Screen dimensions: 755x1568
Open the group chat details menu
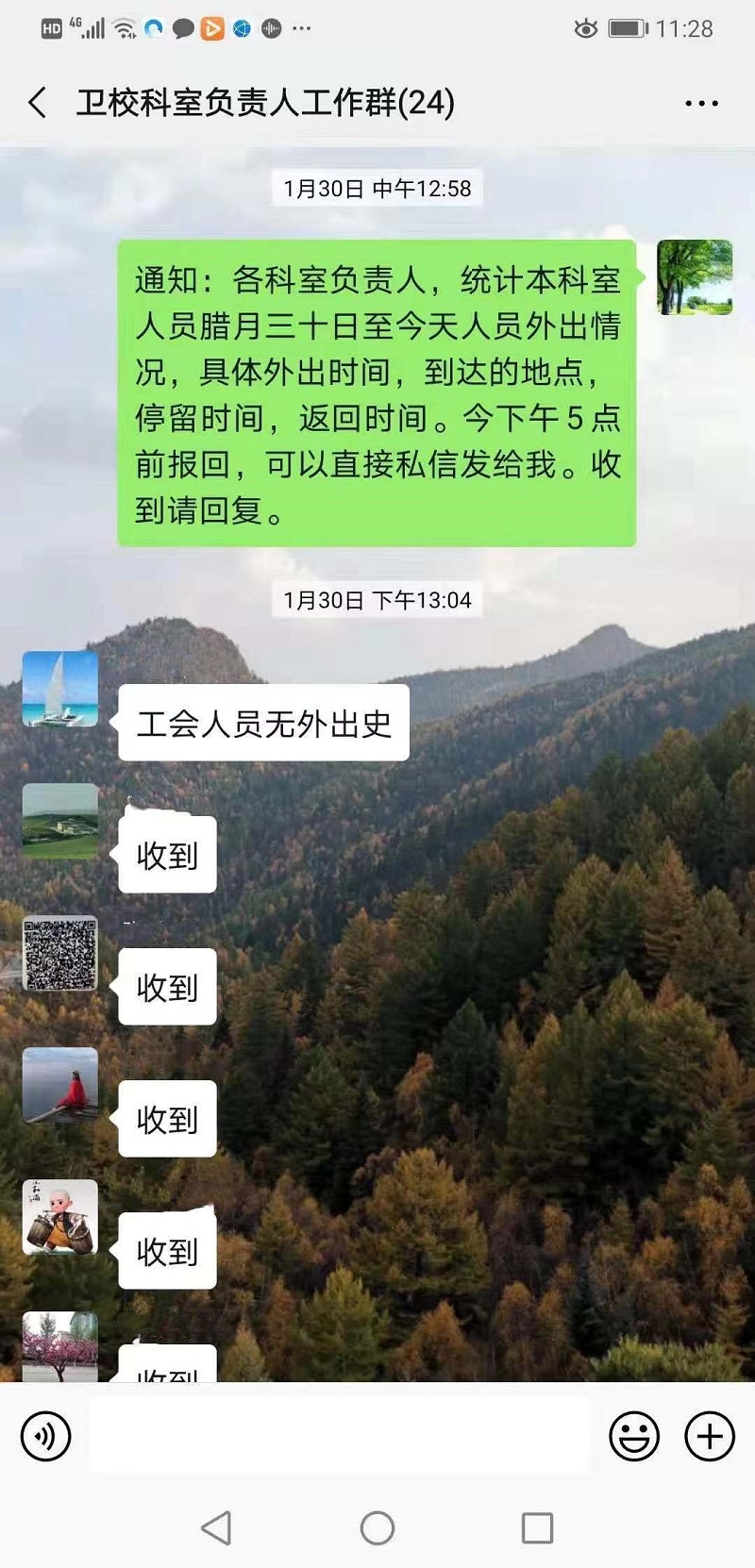coord(701,103)
